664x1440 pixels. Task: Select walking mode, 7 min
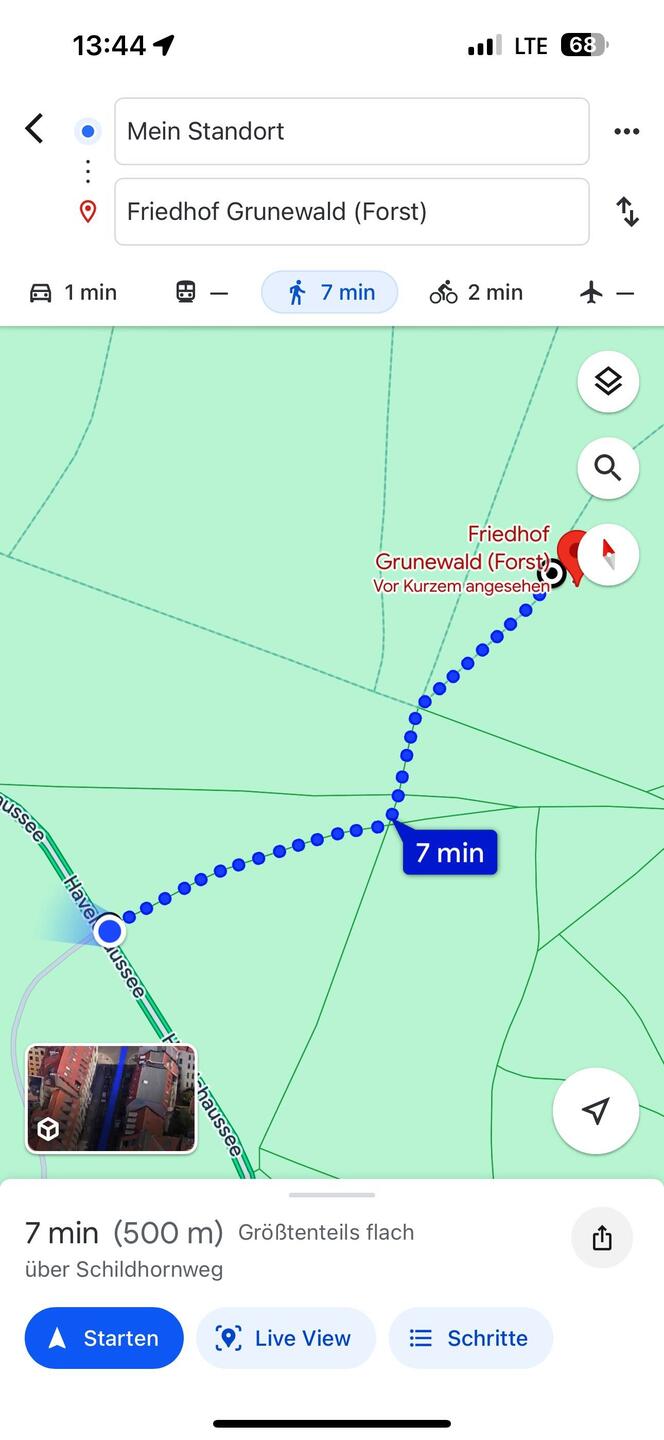tap(330, 292)
